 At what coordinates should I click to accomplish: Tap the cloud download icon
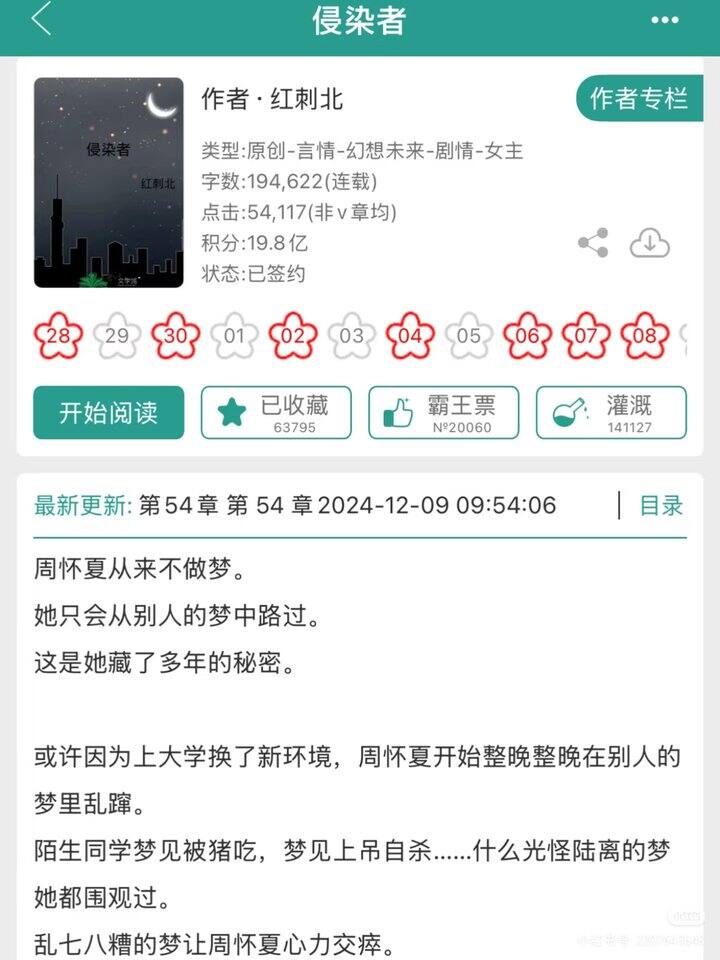click(651, 242)
